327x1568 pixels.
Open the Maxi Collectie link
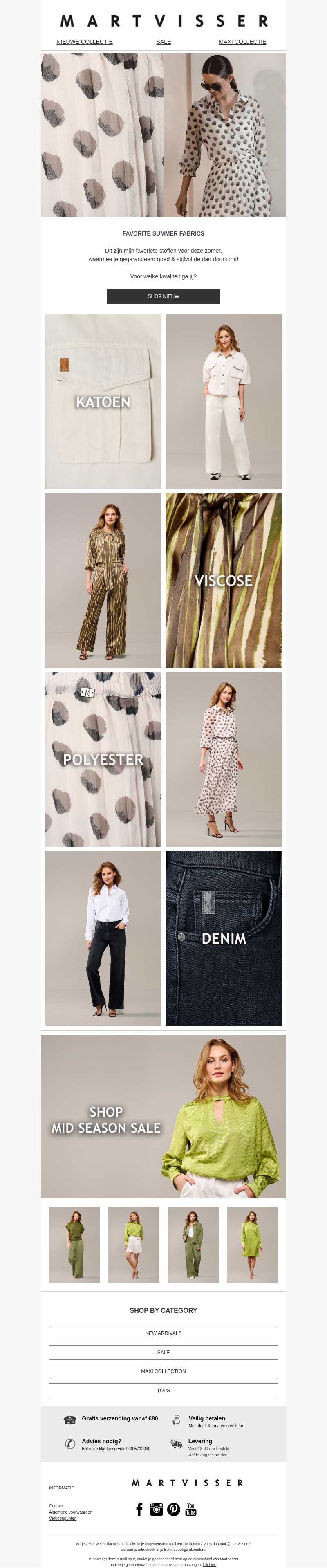242,42
